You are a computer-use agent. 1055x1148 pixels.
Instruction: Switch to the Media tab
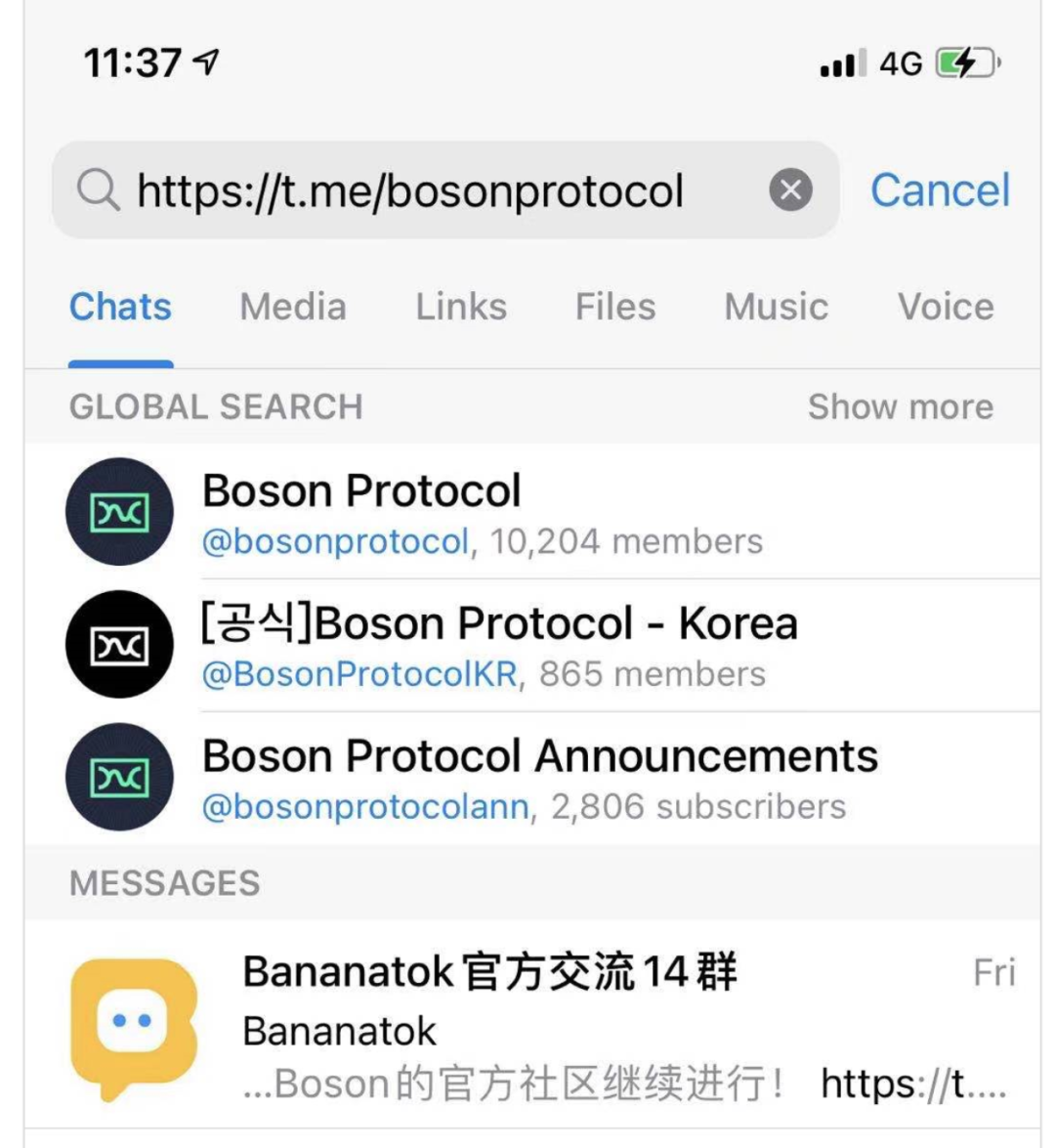293,307
